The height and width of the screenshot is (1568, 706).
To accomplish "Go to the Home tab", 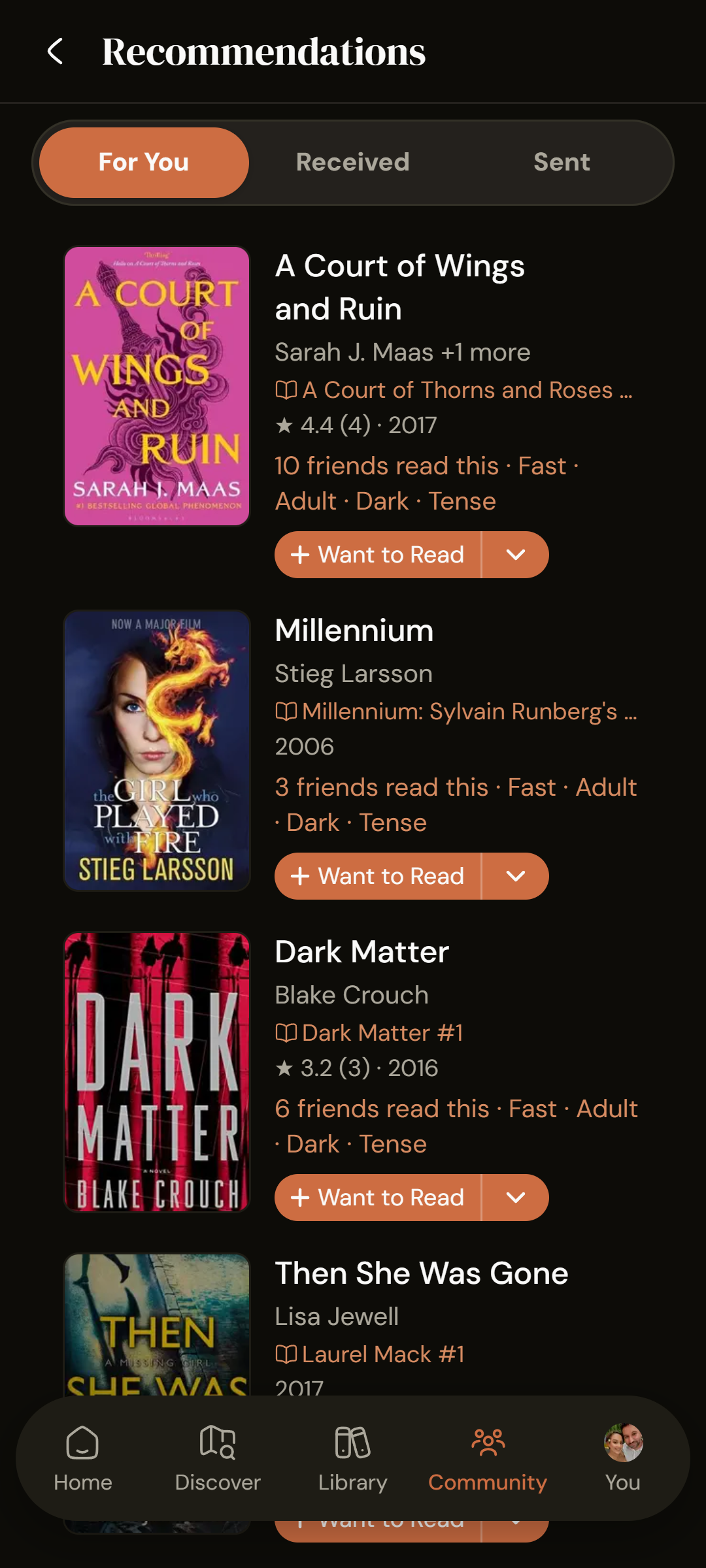I will point(83,1458).
